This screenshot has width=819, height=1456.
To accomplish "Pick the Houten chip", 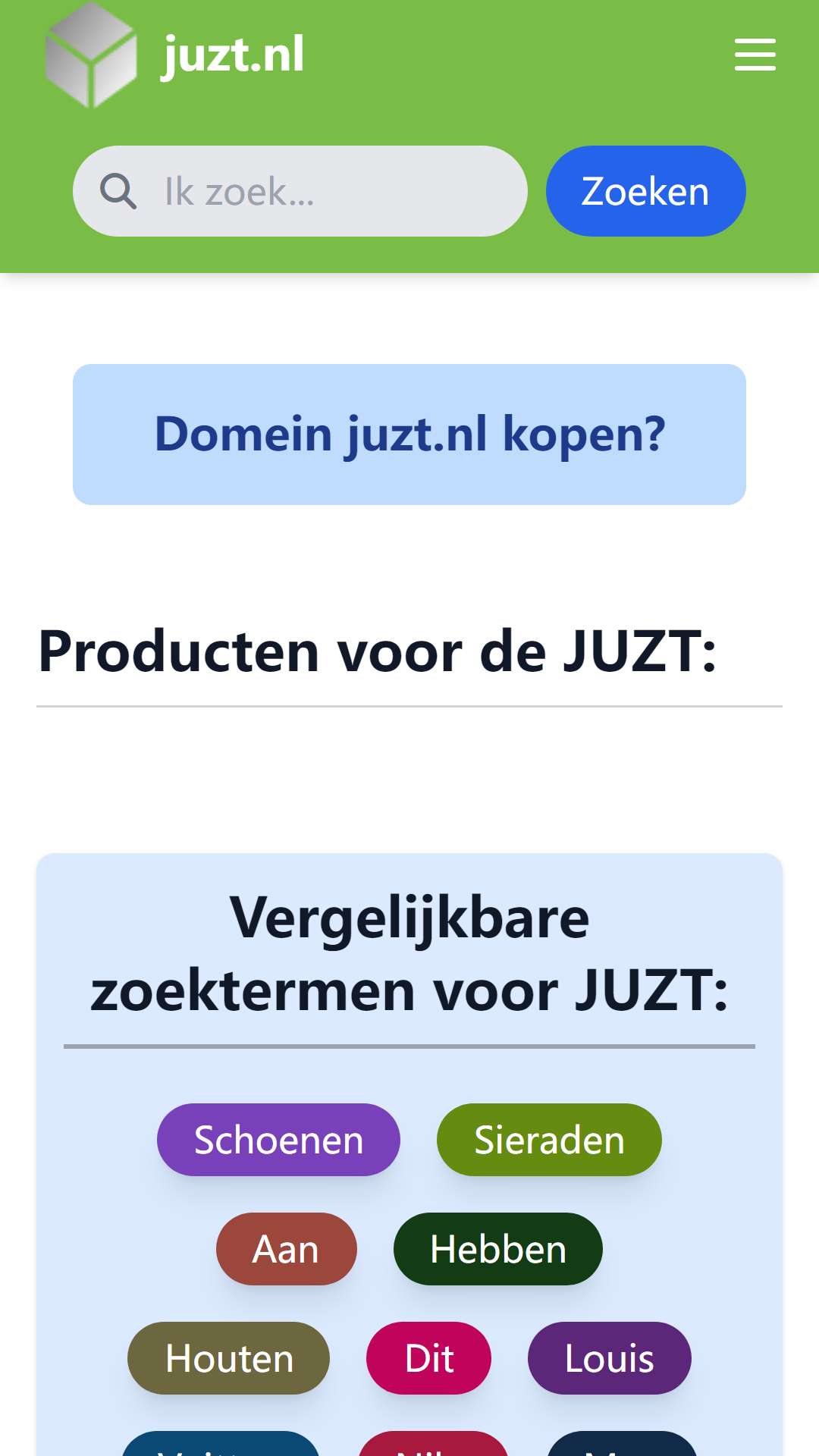I will (229, 1358).
